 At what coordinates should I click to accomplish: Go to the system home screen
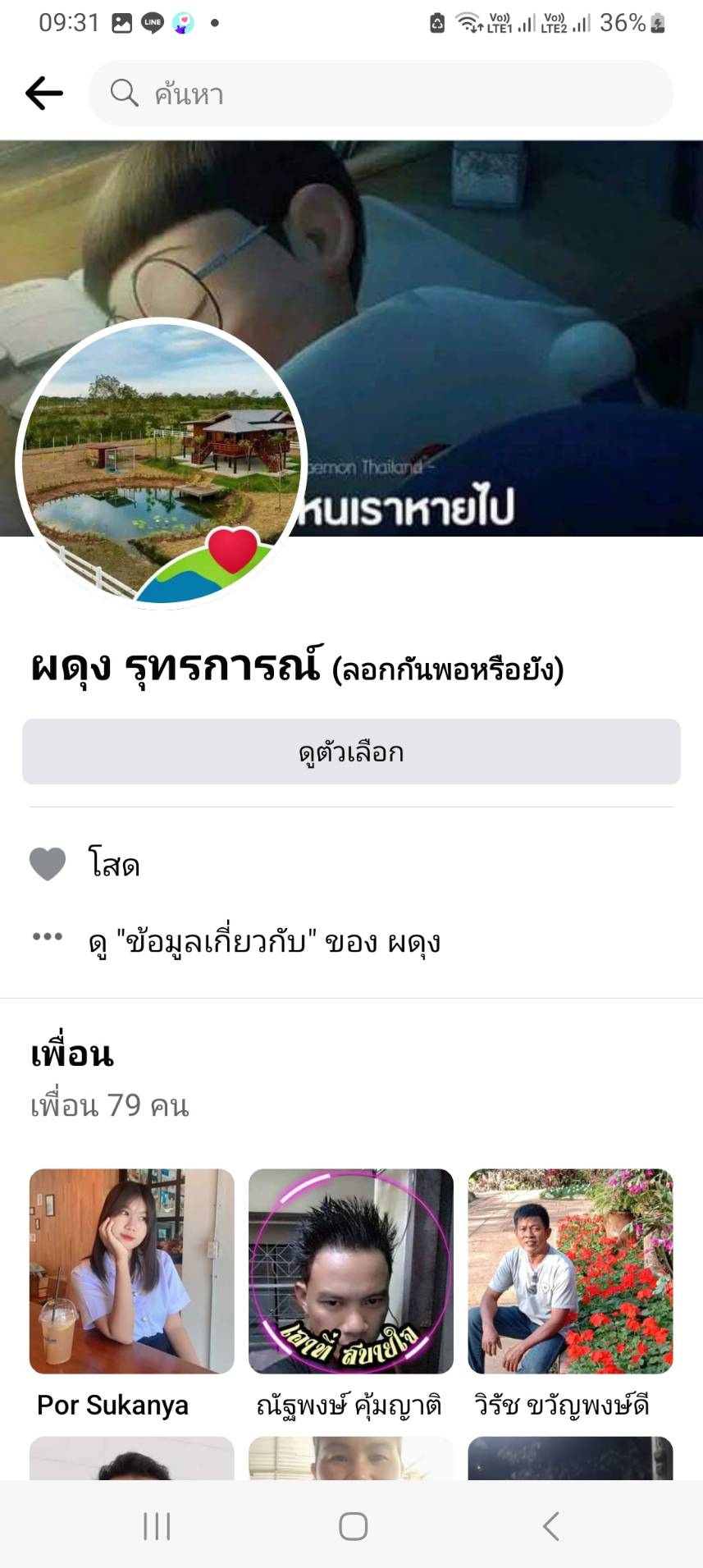pos(353,1526)
